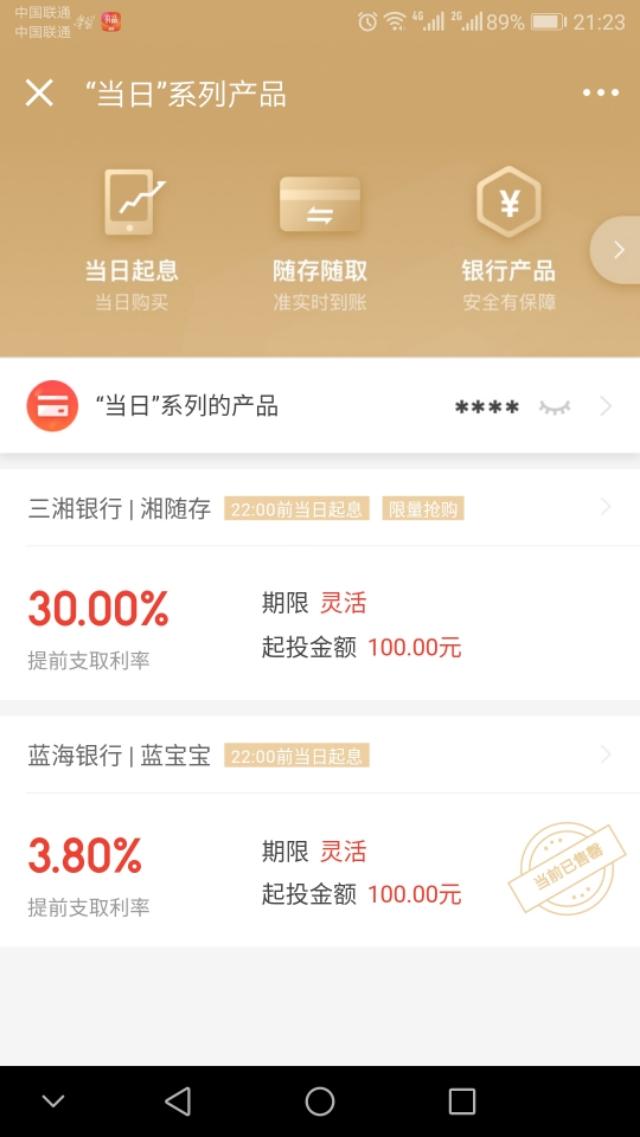Close the "当日"系列产品 page

[x=39, y=94]
